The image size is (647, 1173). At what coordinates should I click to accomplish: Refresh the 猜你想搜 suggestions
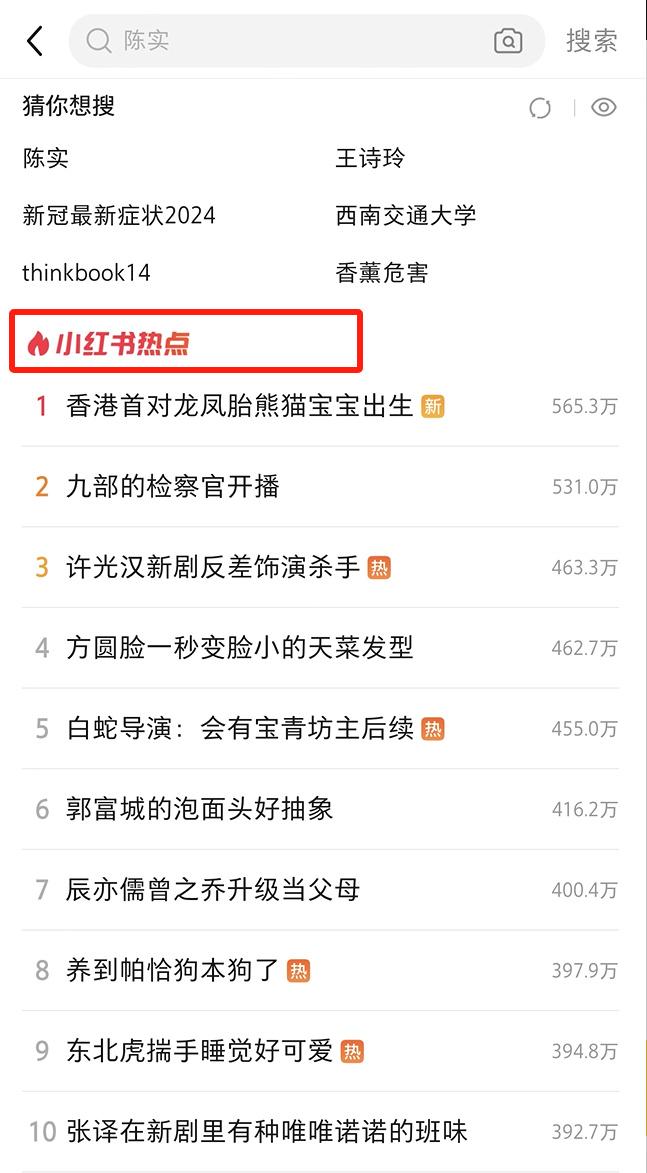(x=540, y=108)
